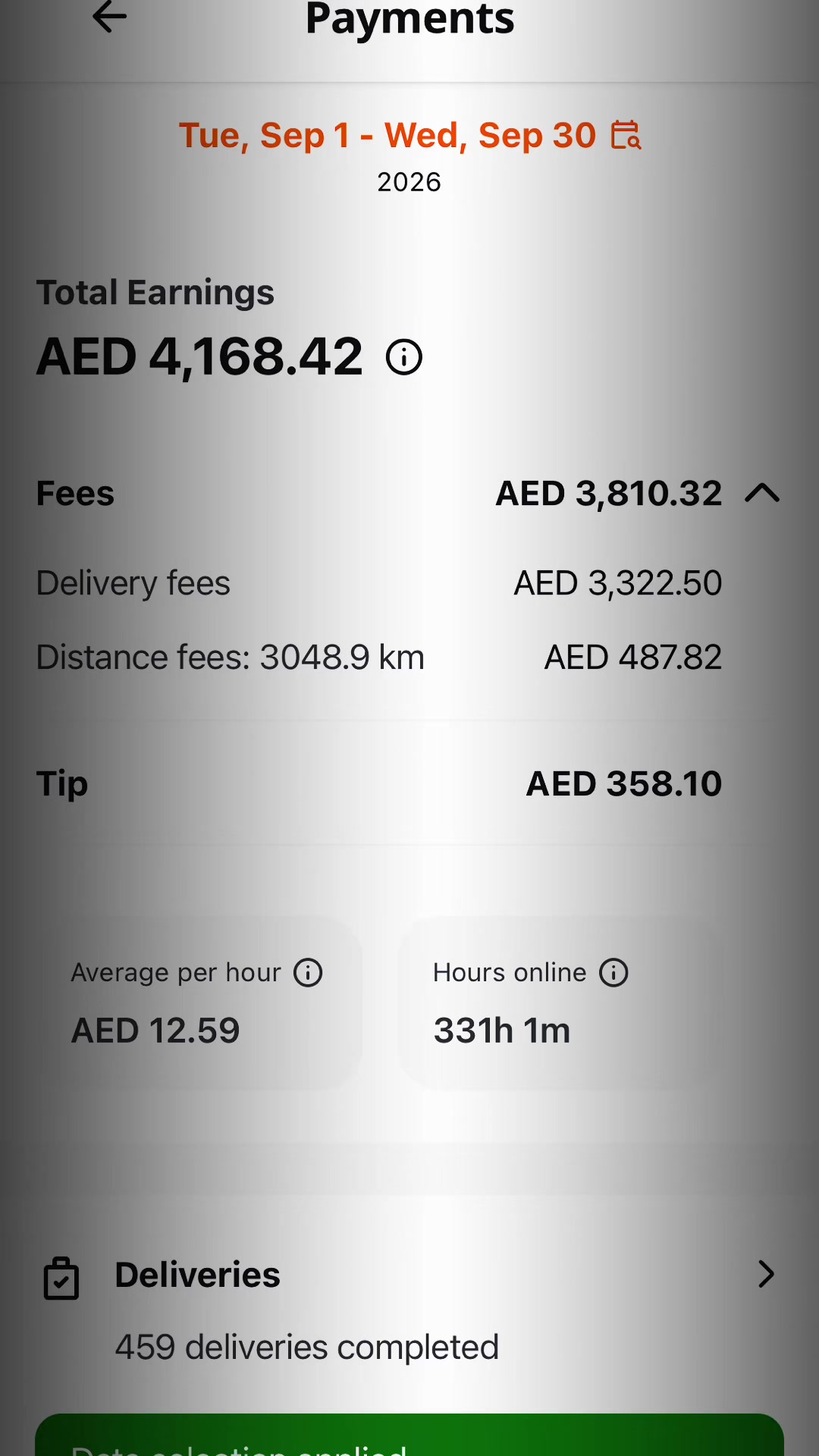
Task: Open the date range calendar picker
Action: [626, 136]
